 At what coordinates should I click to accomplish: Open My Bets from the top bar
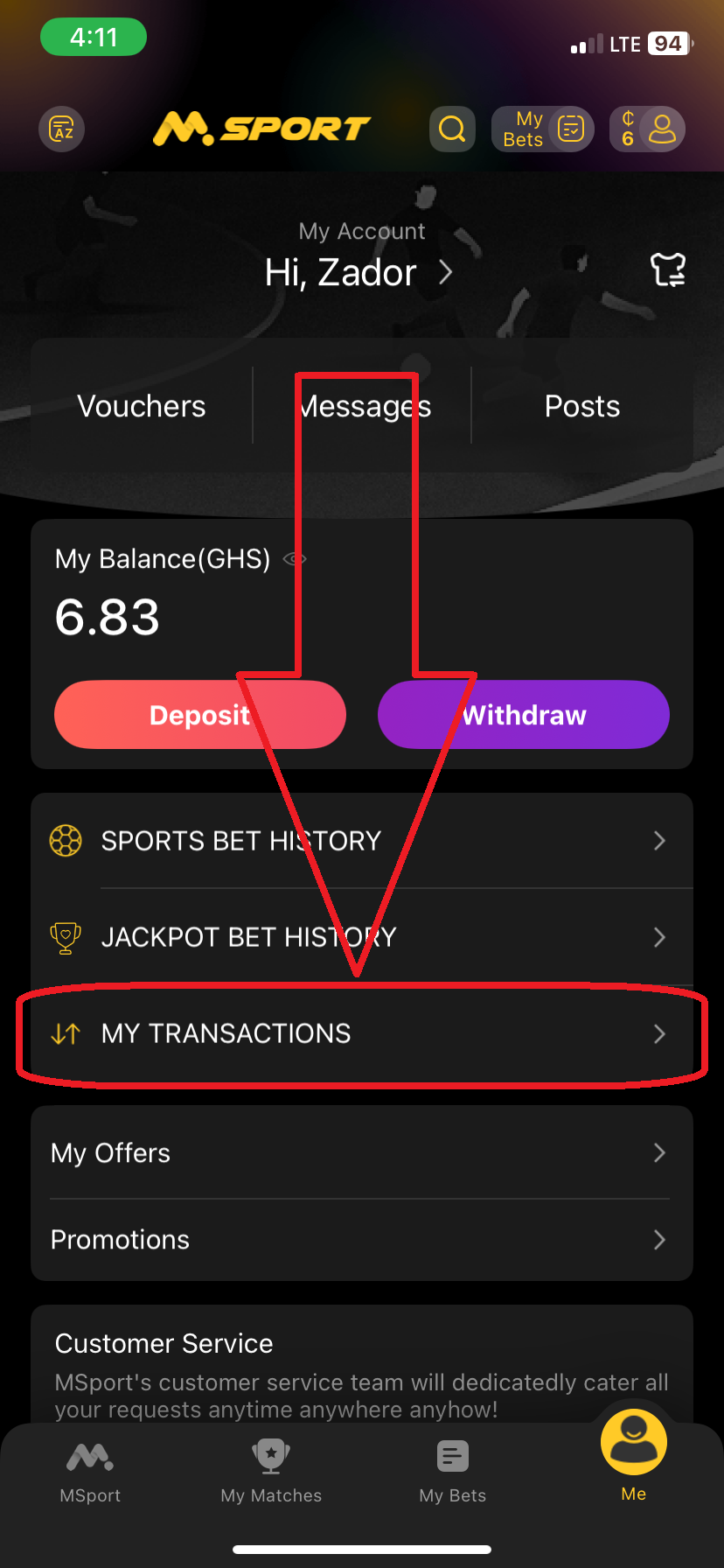point(543,129)
